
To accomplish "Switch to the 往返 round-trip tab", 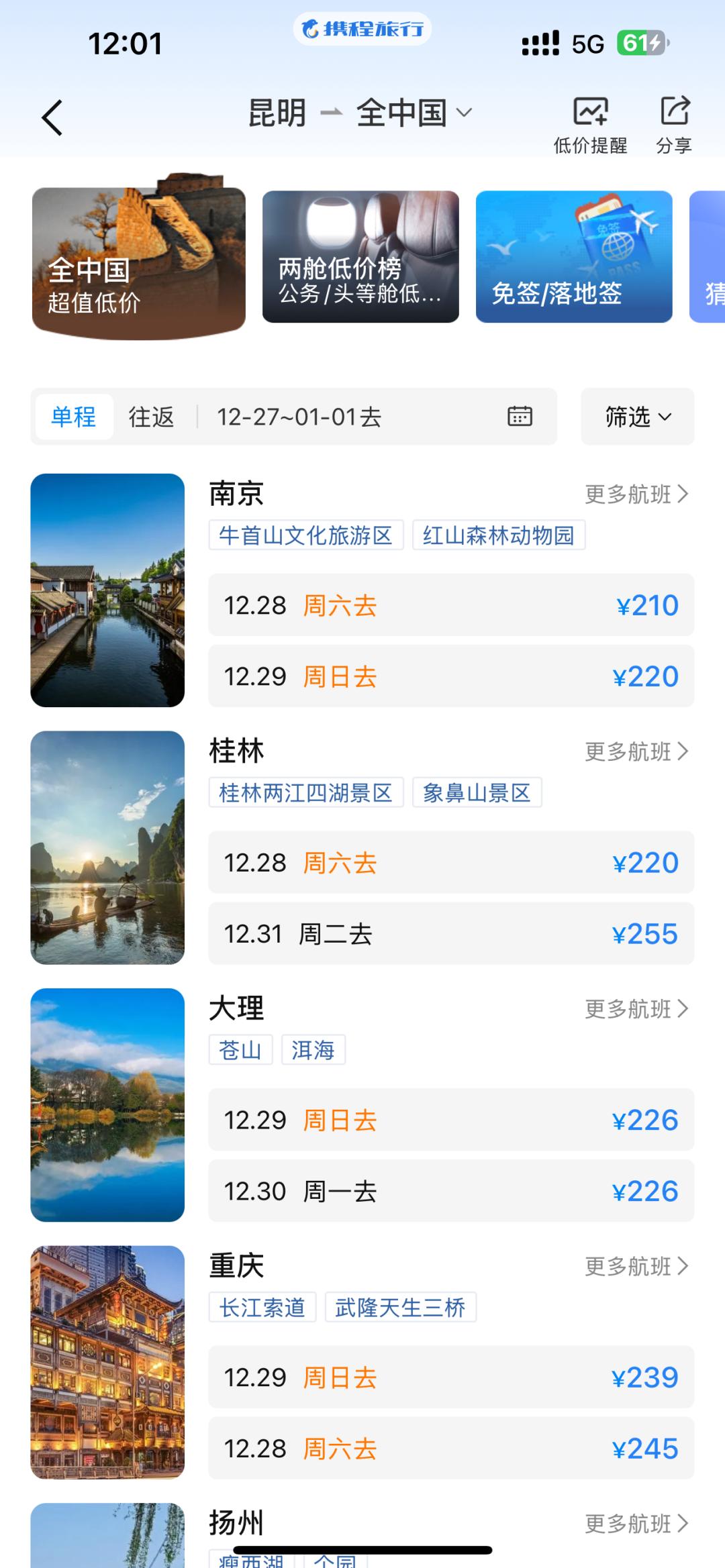I will pos(151,417).
